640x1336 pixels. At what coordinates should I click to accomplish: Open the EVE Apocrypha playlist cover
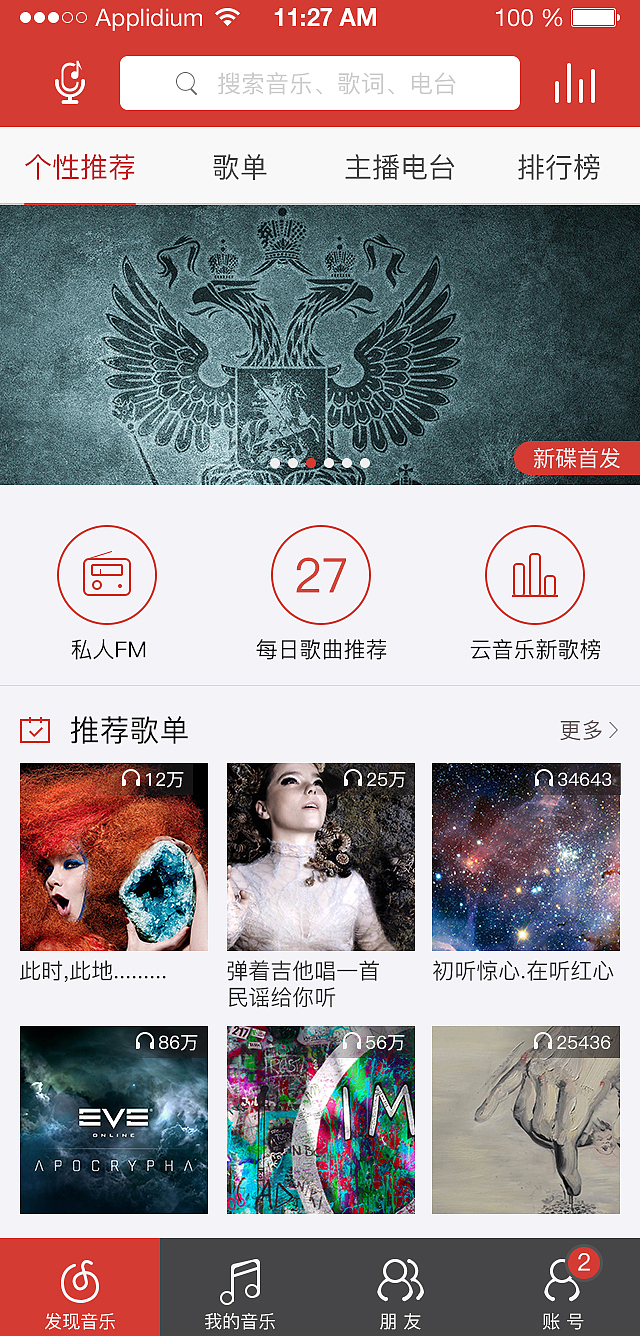click(114, 1119)
